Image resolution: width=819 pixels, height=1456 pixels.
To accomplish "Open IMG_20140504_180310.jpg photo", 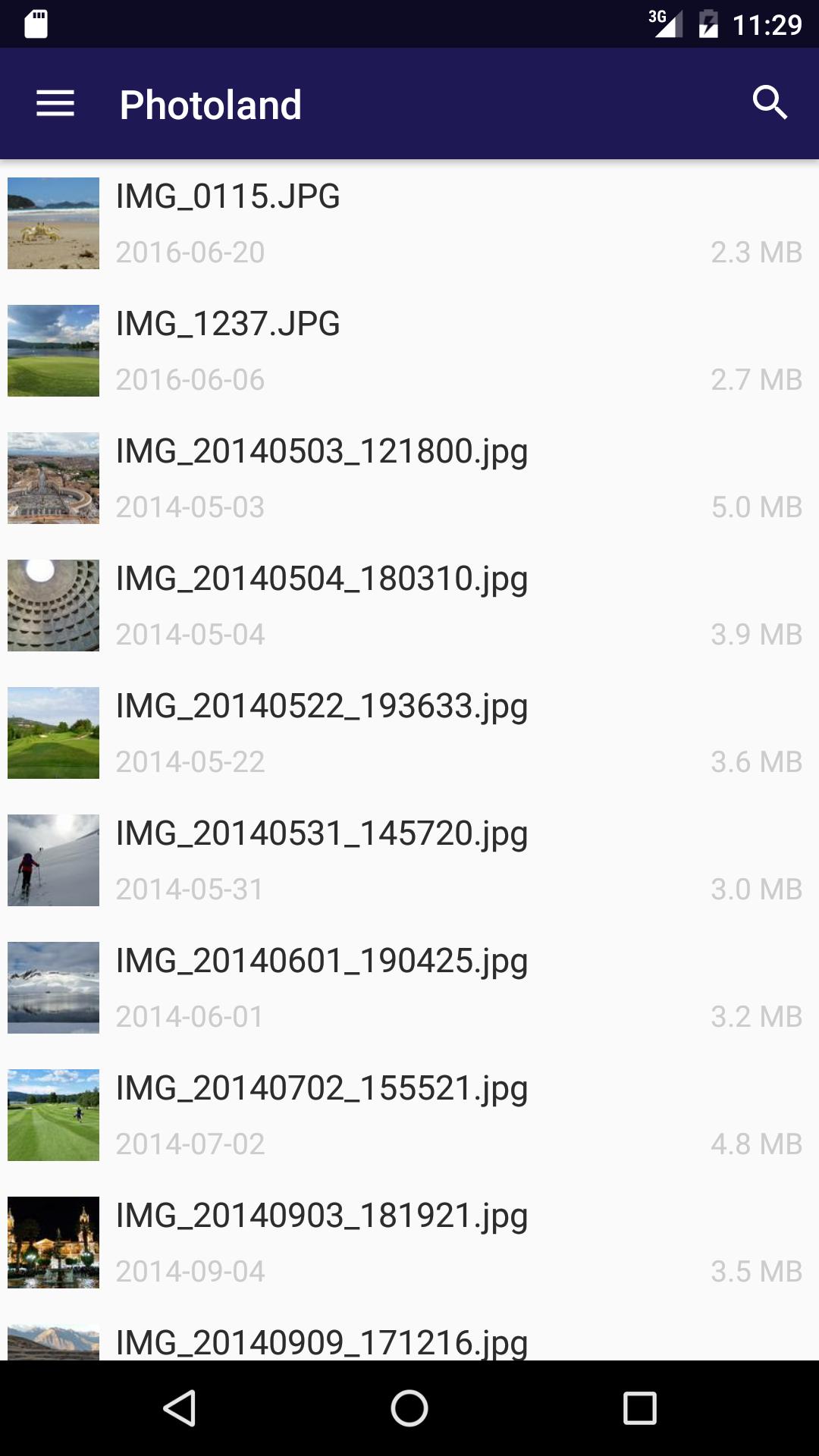I will (409, 605).
